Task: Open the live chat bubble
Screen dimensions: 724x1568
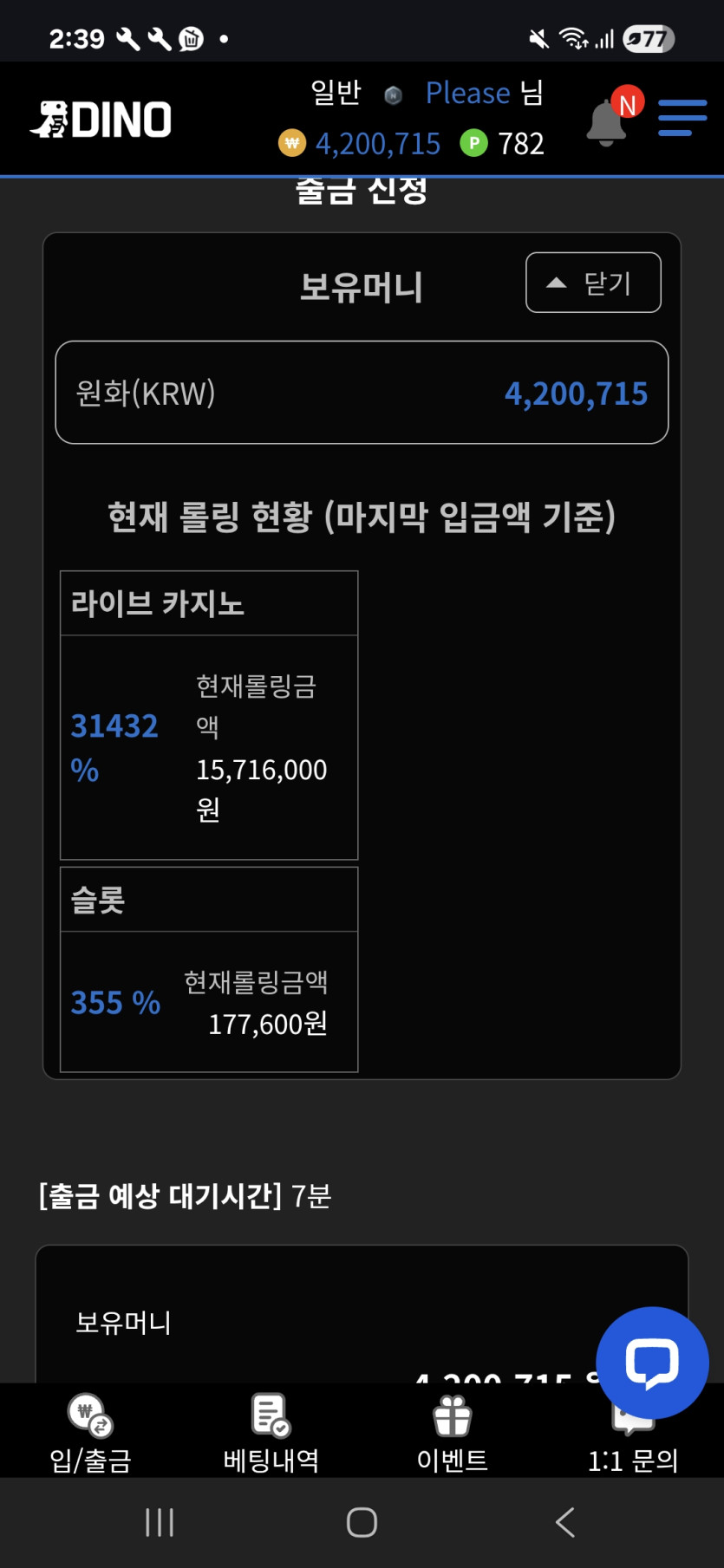Action: pos(652,1362)
